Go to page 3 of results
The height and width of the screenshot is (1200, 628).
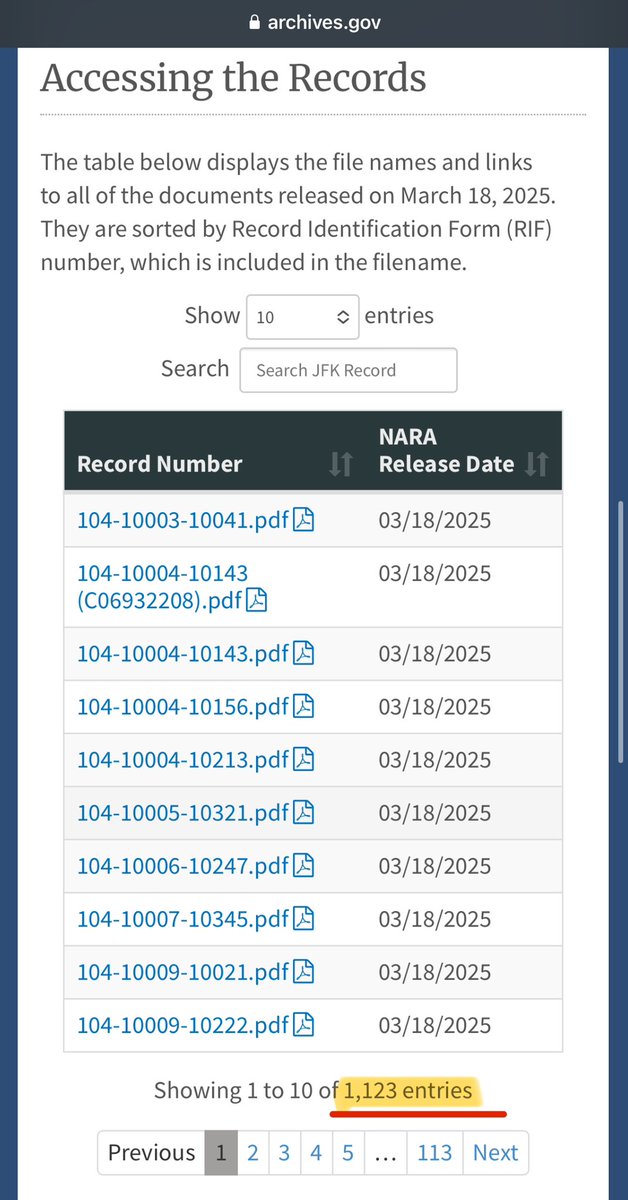click(284, 1153)
